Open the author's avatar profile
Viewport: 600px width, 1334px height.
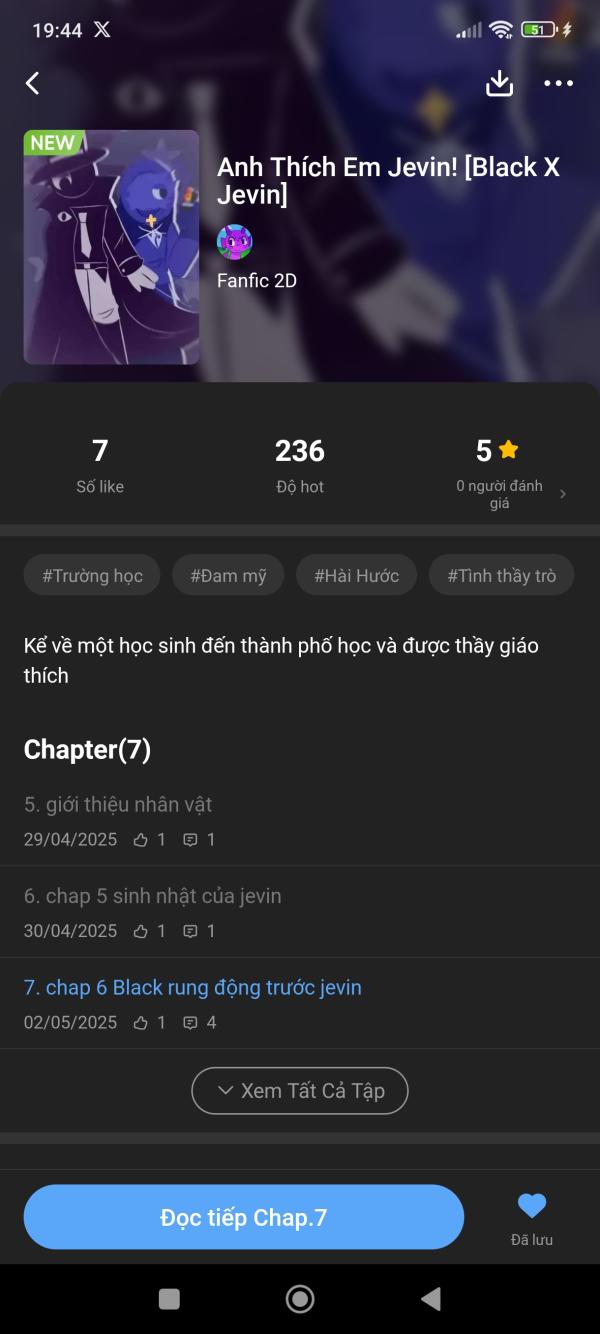point(234,242)
